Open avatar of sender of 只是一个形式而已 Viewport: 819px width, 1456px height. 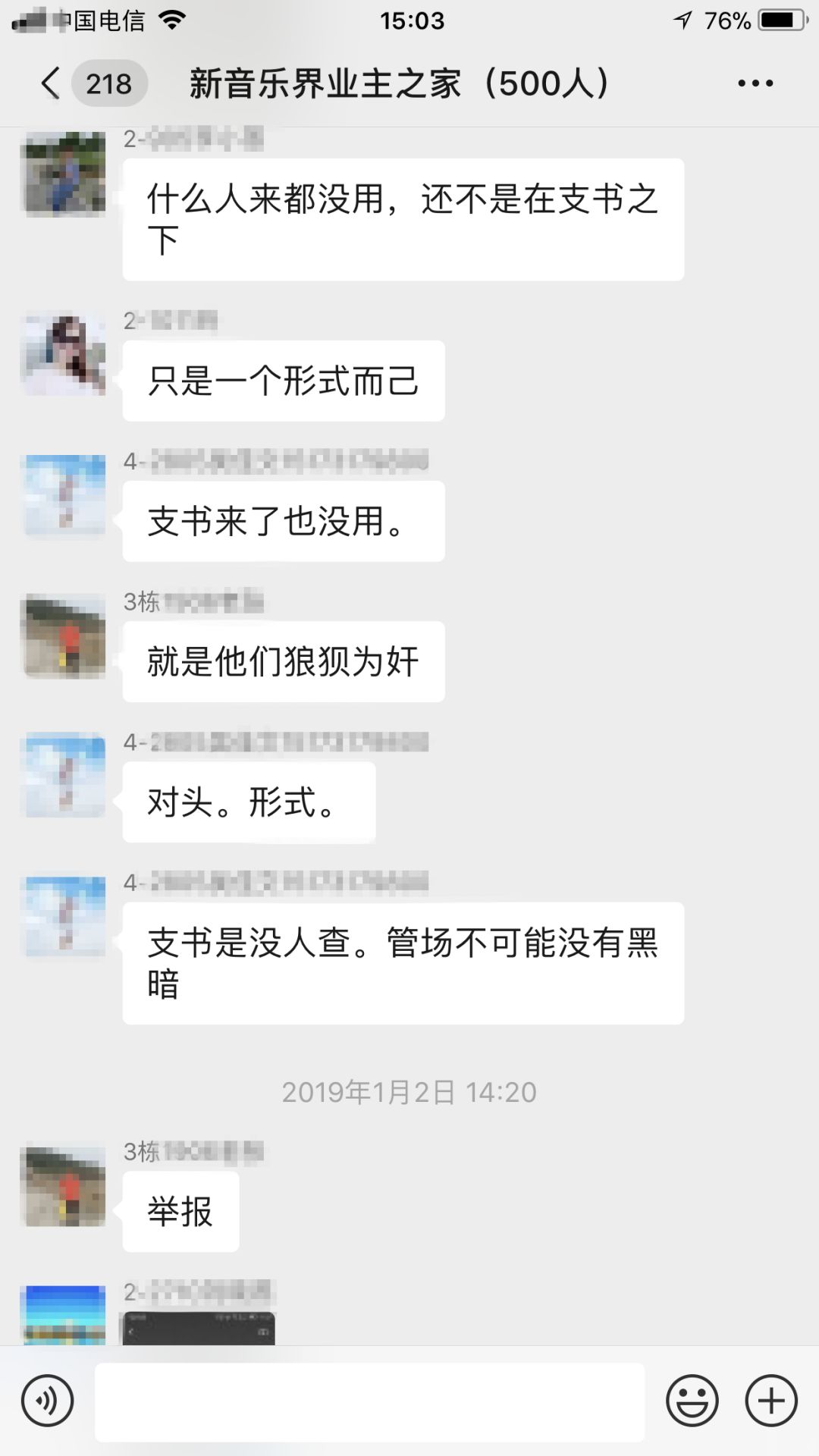(x=65, y=354)
